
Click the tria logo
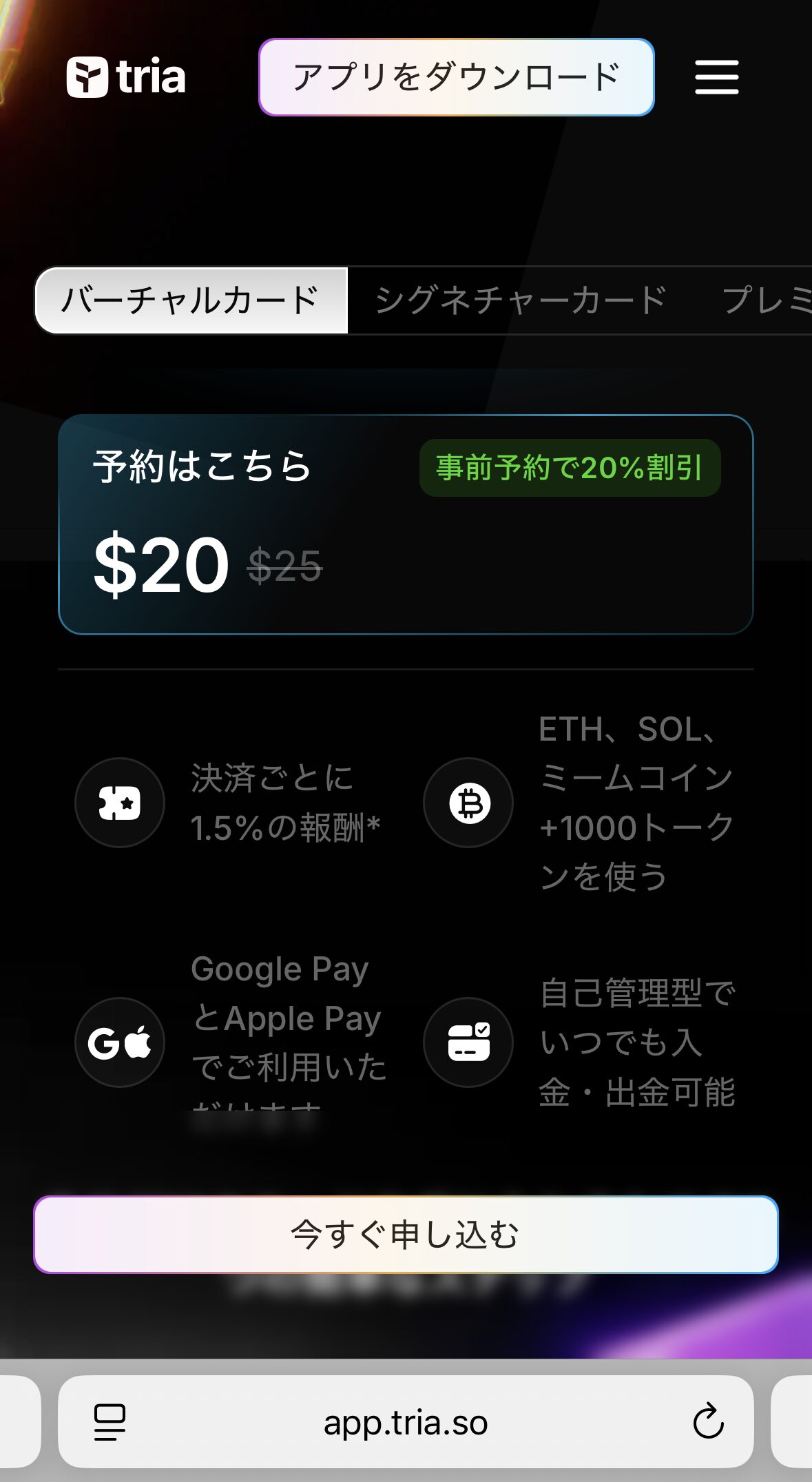tap(126, 77)
